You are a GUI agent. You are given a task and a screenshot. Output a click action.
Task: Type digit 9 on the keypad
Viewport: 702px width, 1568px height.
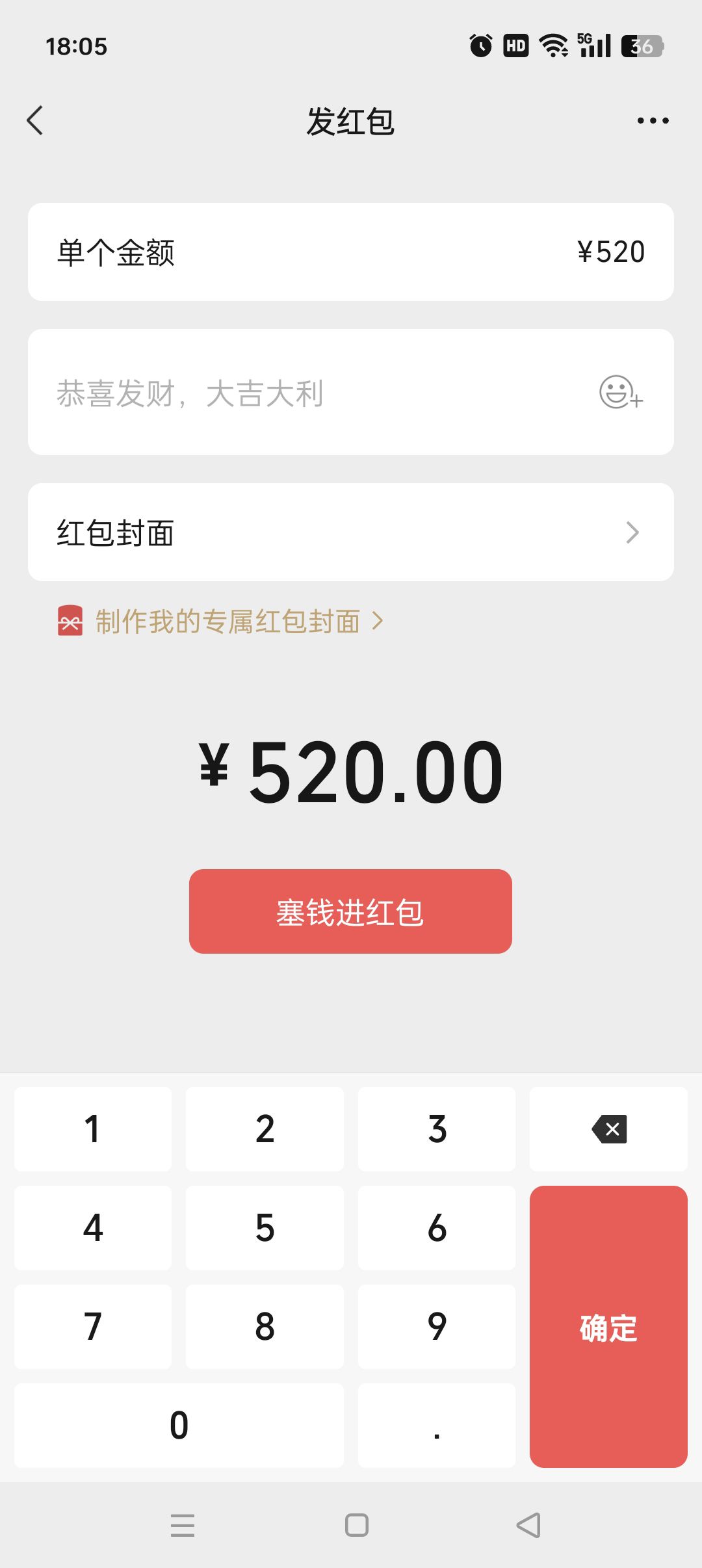point(437,1326)
